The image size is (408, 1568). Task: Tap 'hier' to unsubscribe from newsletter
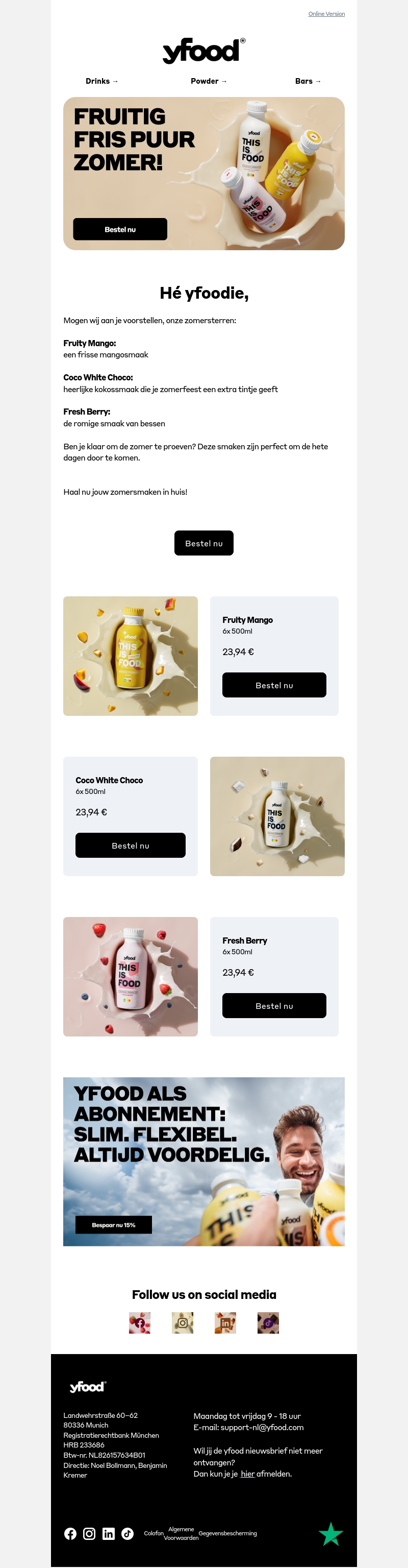pos(247,1474)
